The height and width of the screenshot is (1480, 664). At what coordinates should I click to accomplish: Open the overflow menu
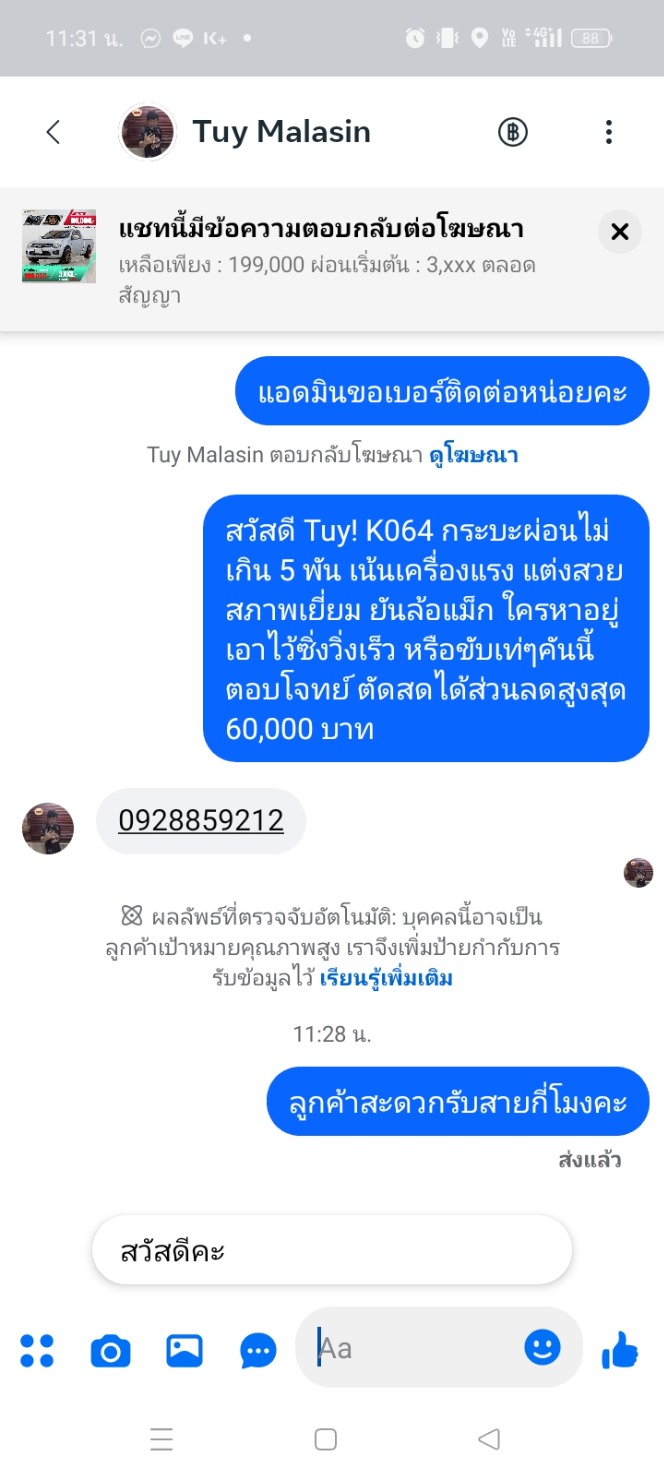608,132
